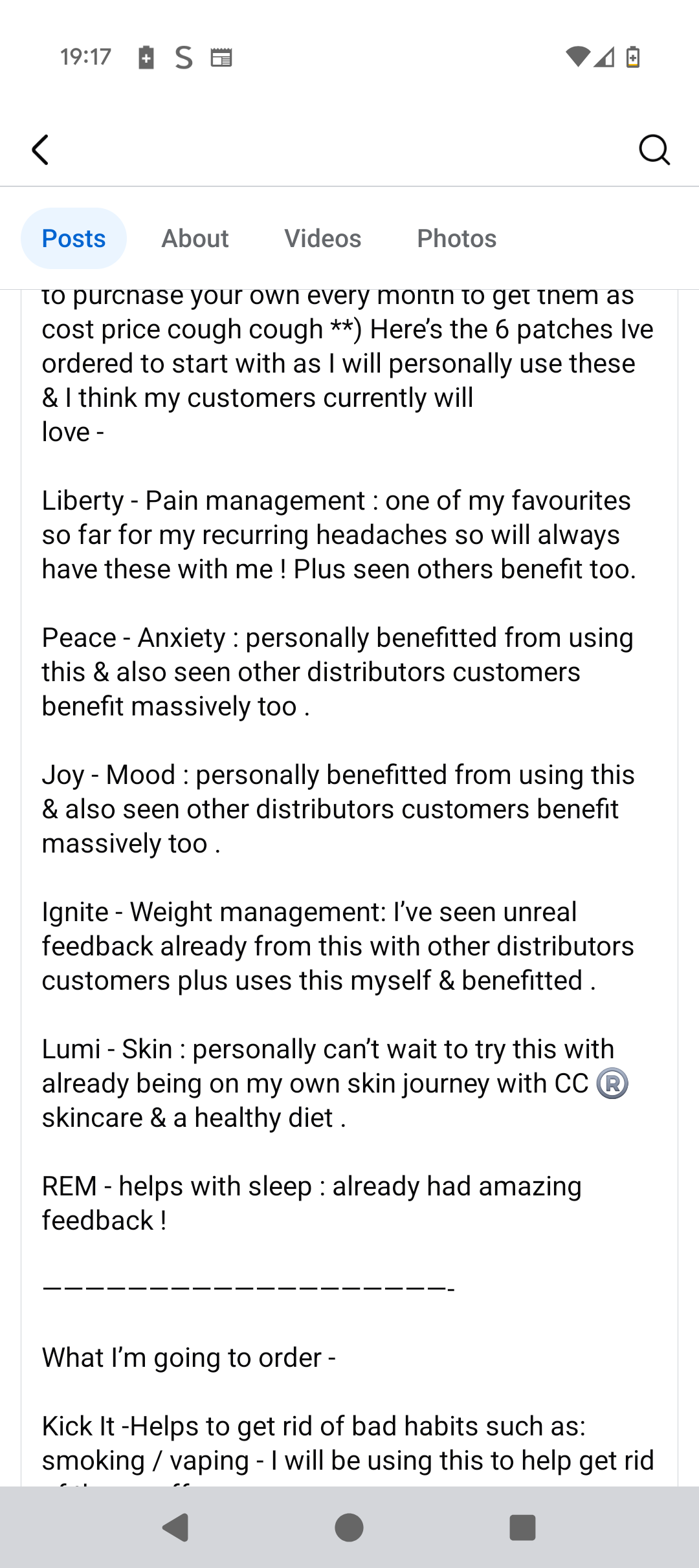The image size is (699, 1568).
Task: Open recent apps from navigation bar
Action: 522,1528
